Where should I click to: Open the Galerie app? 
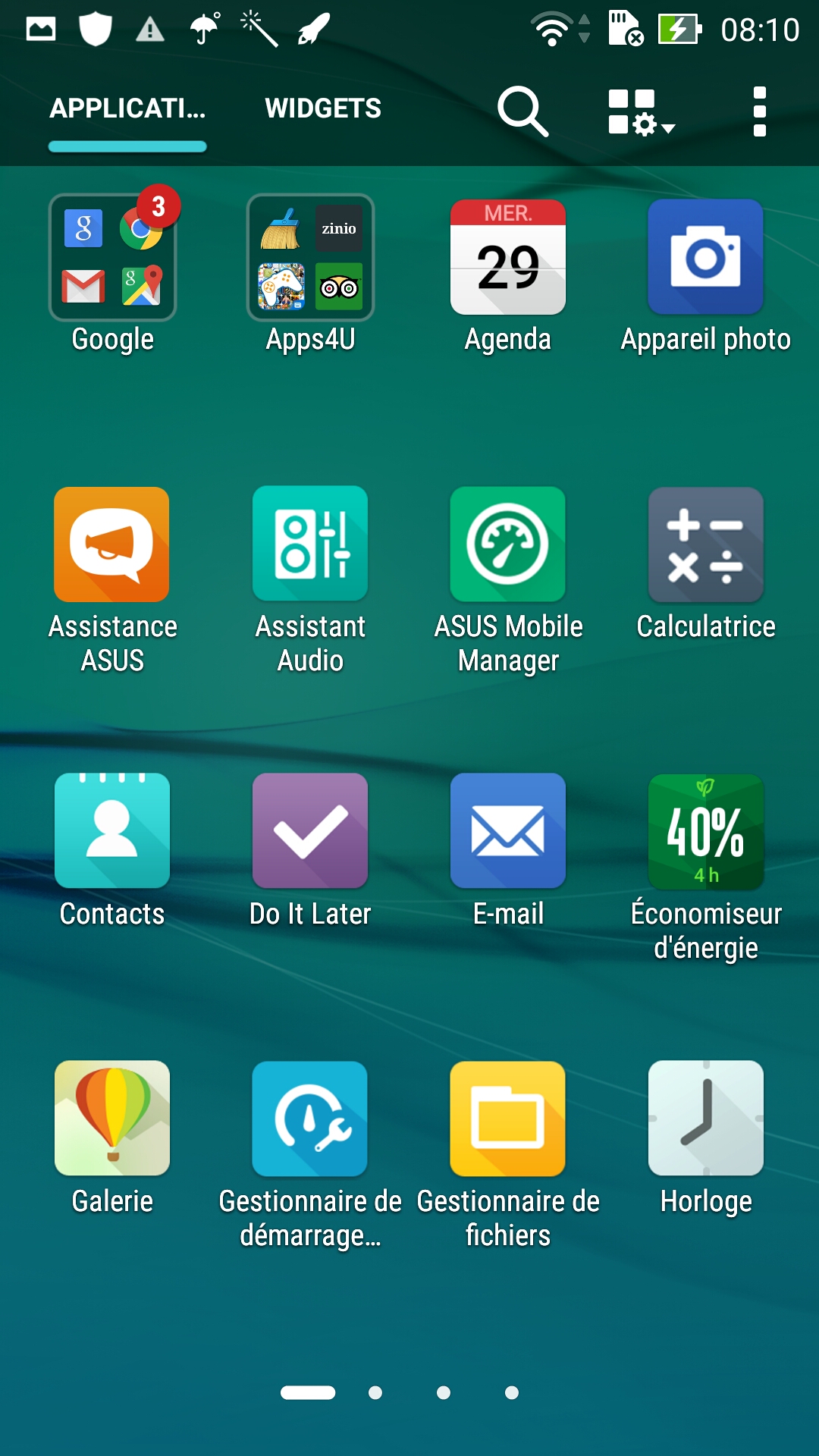(x=112, y=1119)
